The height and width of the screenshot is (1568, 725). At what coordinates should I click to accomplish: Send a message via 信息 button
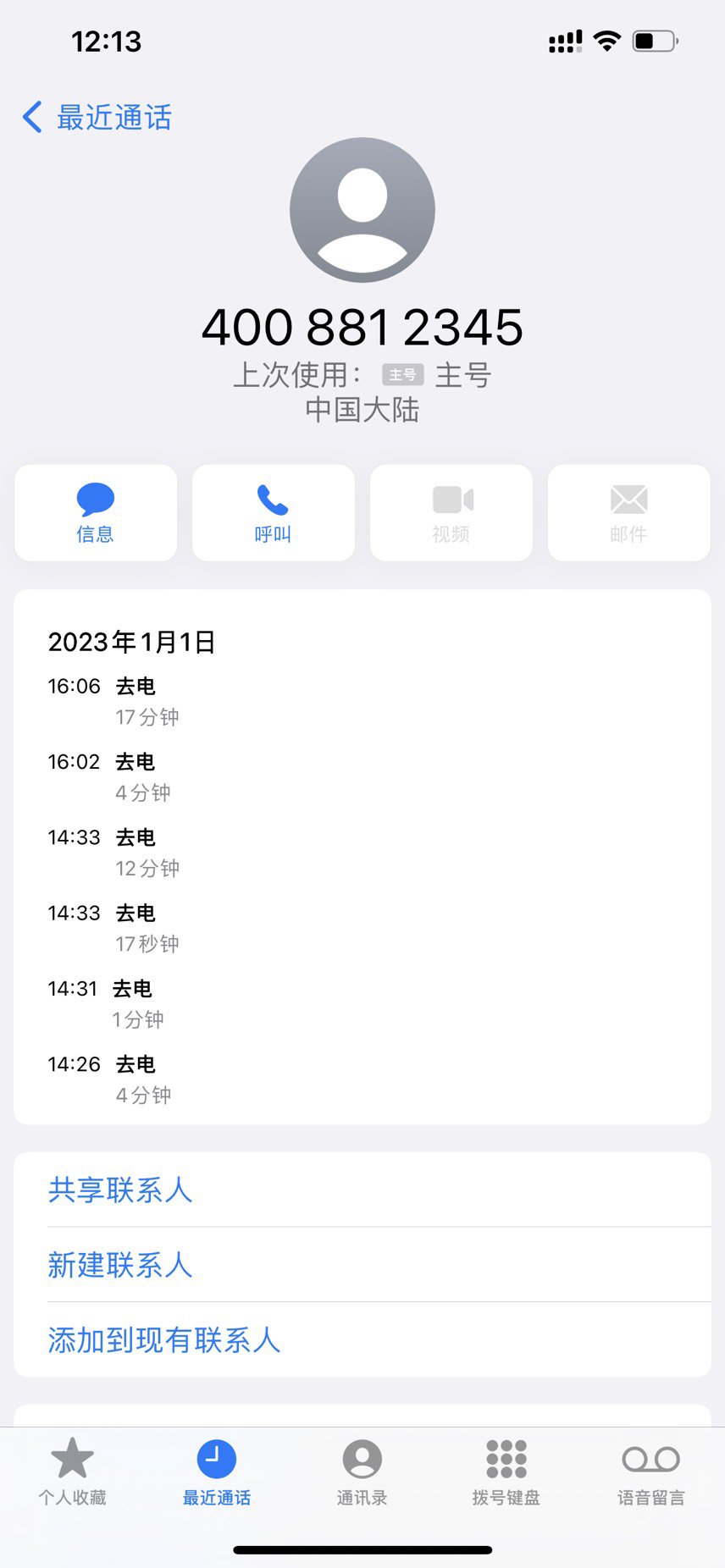point(96,512)
